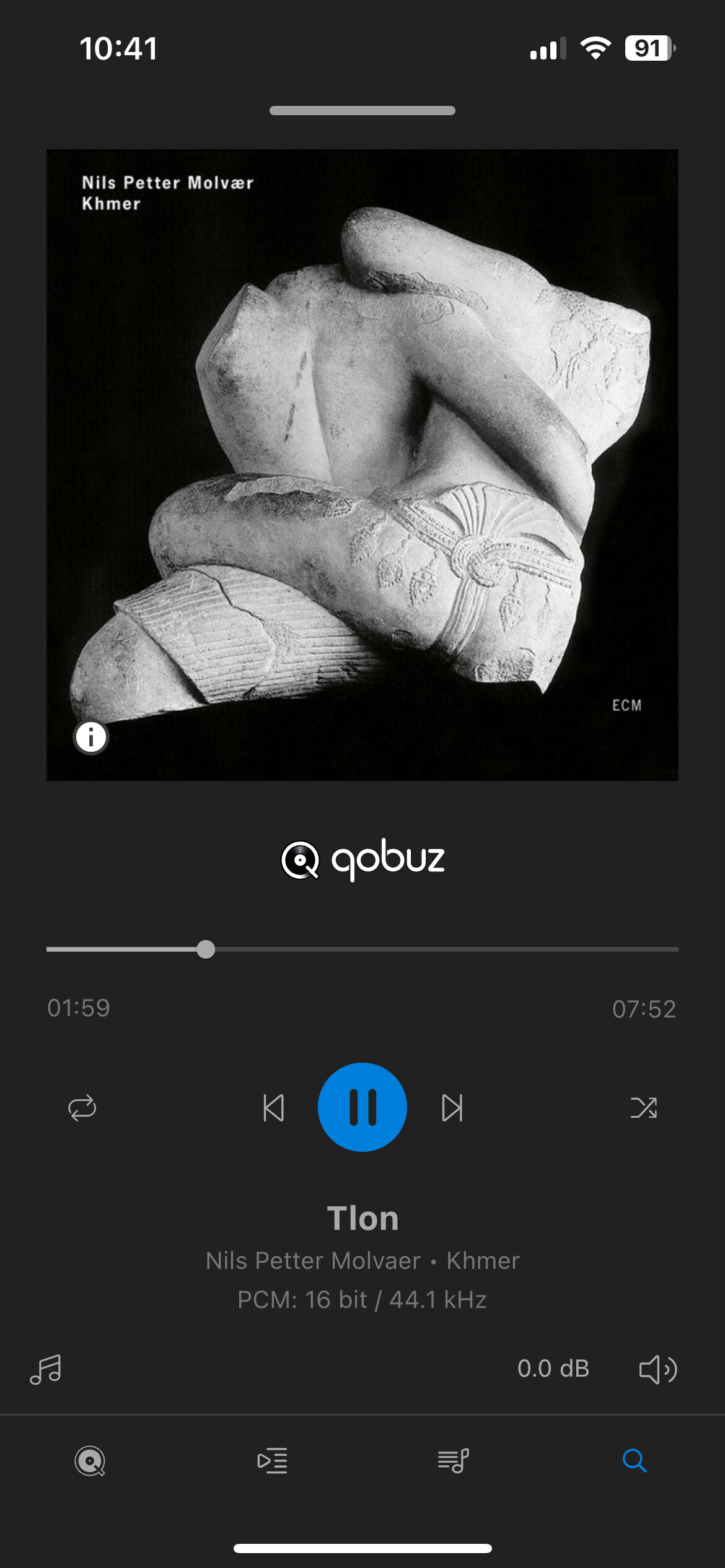Toggle shuffle playback
This screenshot has height=1568, width=725.
tap(644, 1108)
